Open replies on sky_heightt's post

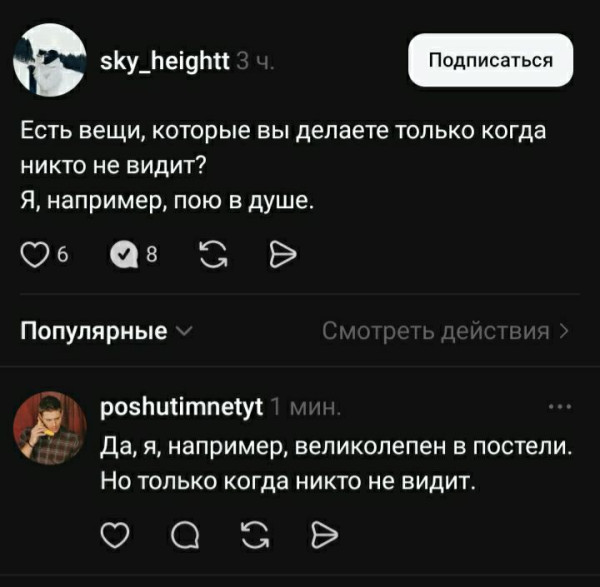(123, 255)
